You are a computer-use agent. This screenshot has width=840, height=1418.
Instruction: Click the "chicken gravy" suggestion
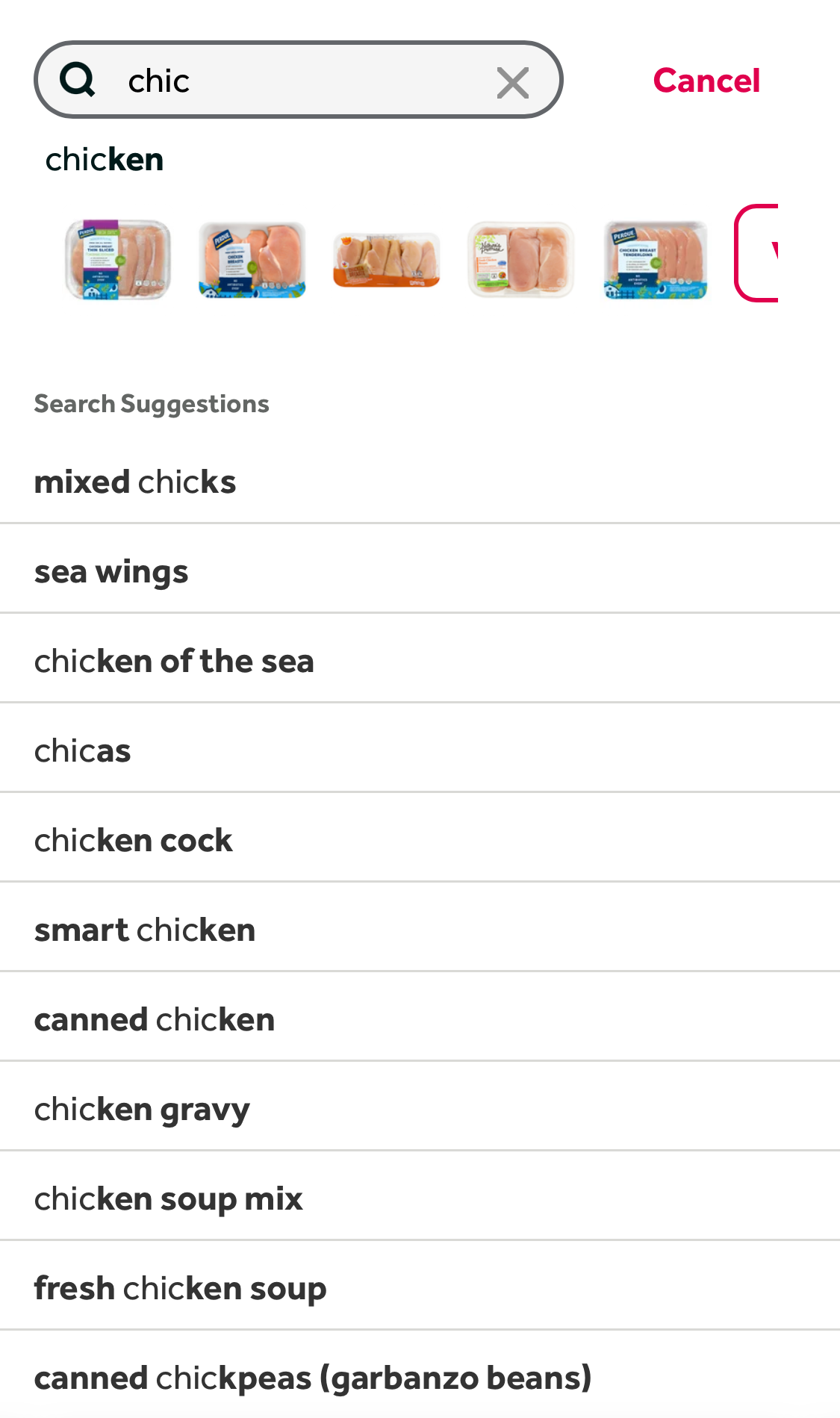[142, 1108]
